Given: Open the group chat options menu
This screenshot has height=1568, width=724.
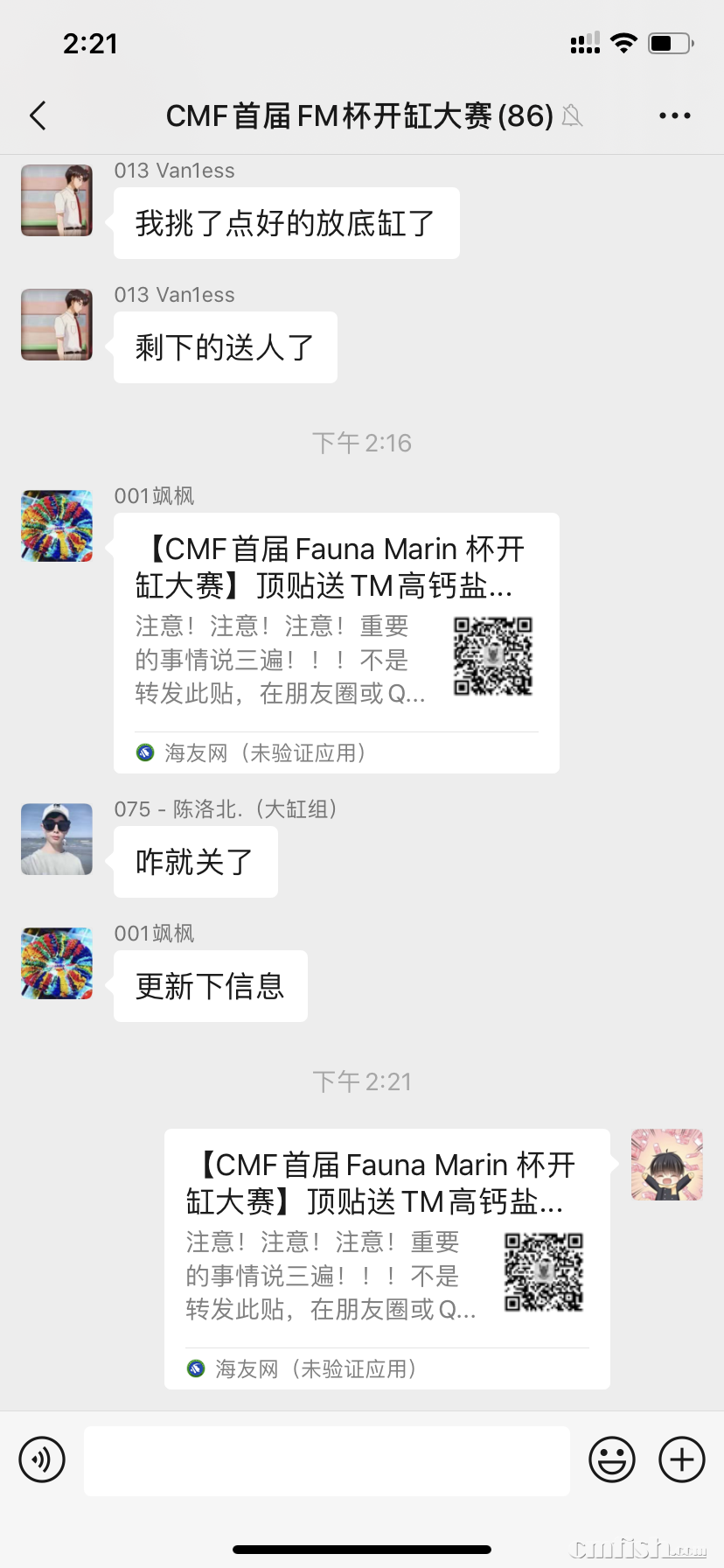Looking at the screenshot, I should [x=674, y=115].
